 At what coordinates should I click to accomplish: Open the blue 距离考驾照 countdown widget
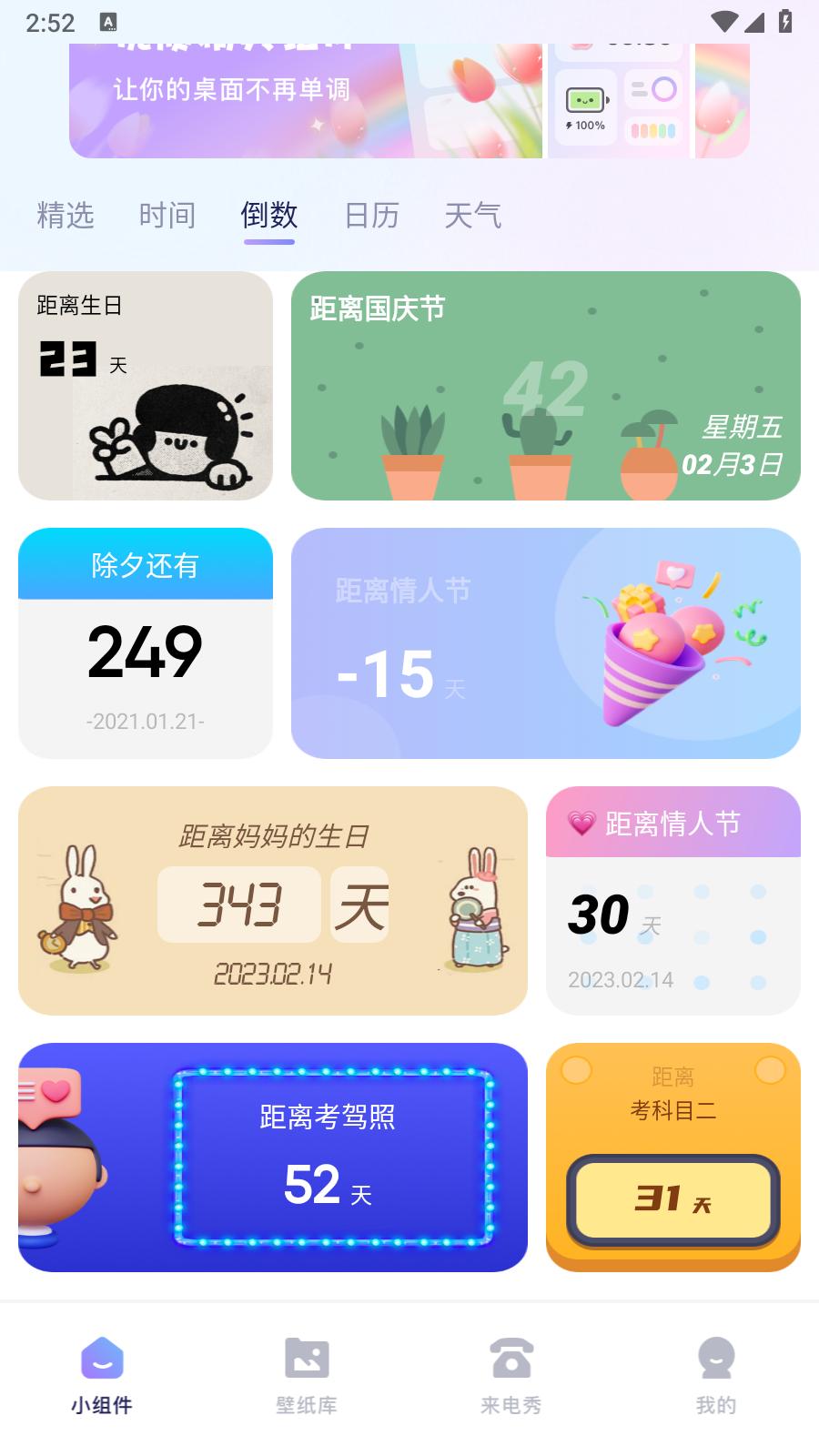[273, 1156]
